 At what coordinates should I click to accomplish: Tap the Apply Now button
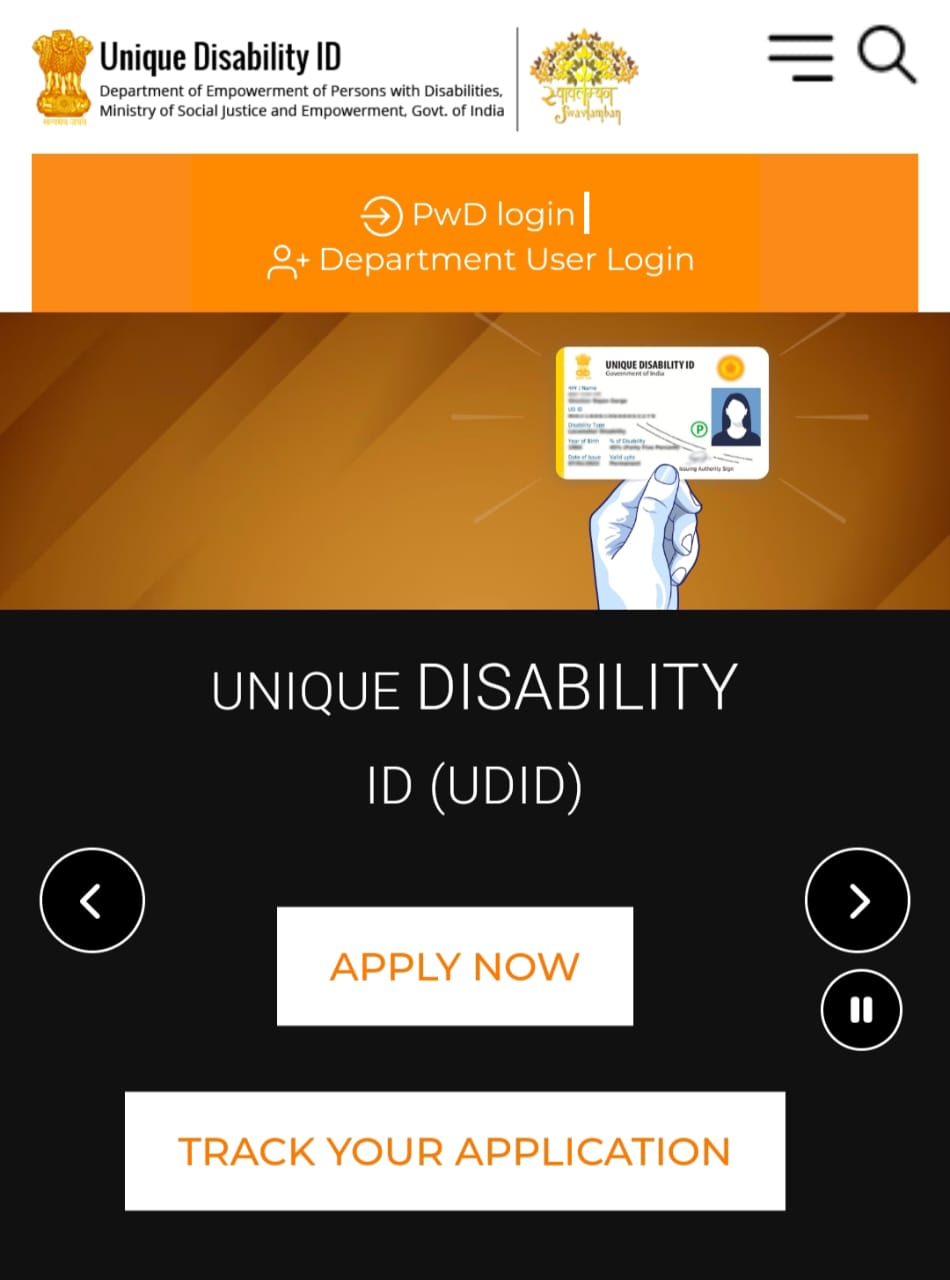click(455, 966)
